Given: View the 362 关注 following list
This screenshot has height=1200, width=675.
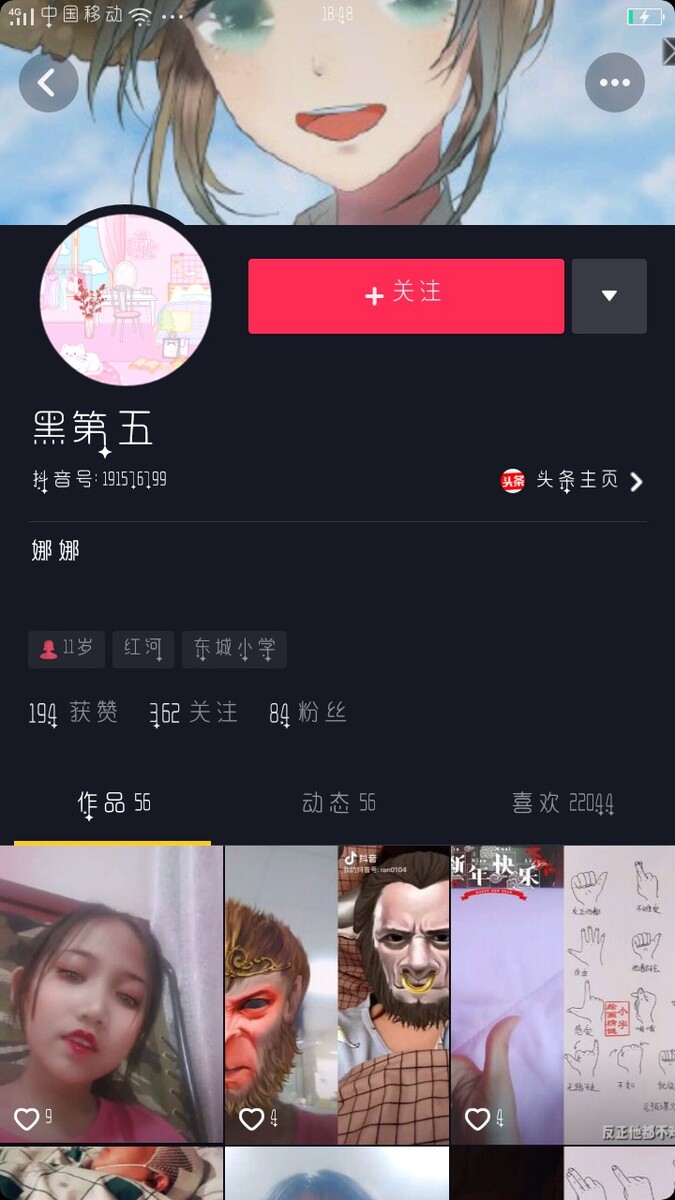Looking at the screenshot, I should (x=194, y=713).
